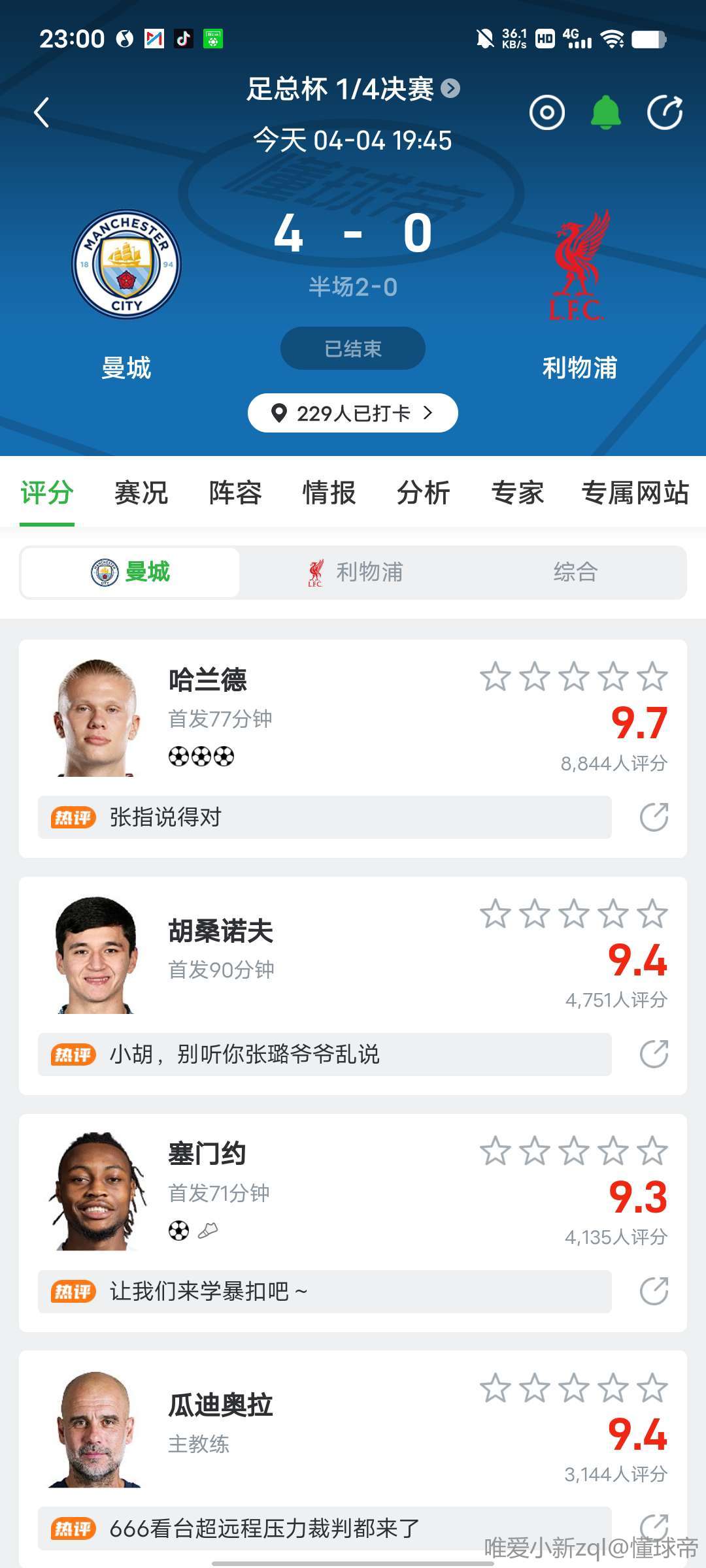Select the 综合 ratings segment
The image size is (706, 1568).
pyautogui.click(x=575, y=572)
